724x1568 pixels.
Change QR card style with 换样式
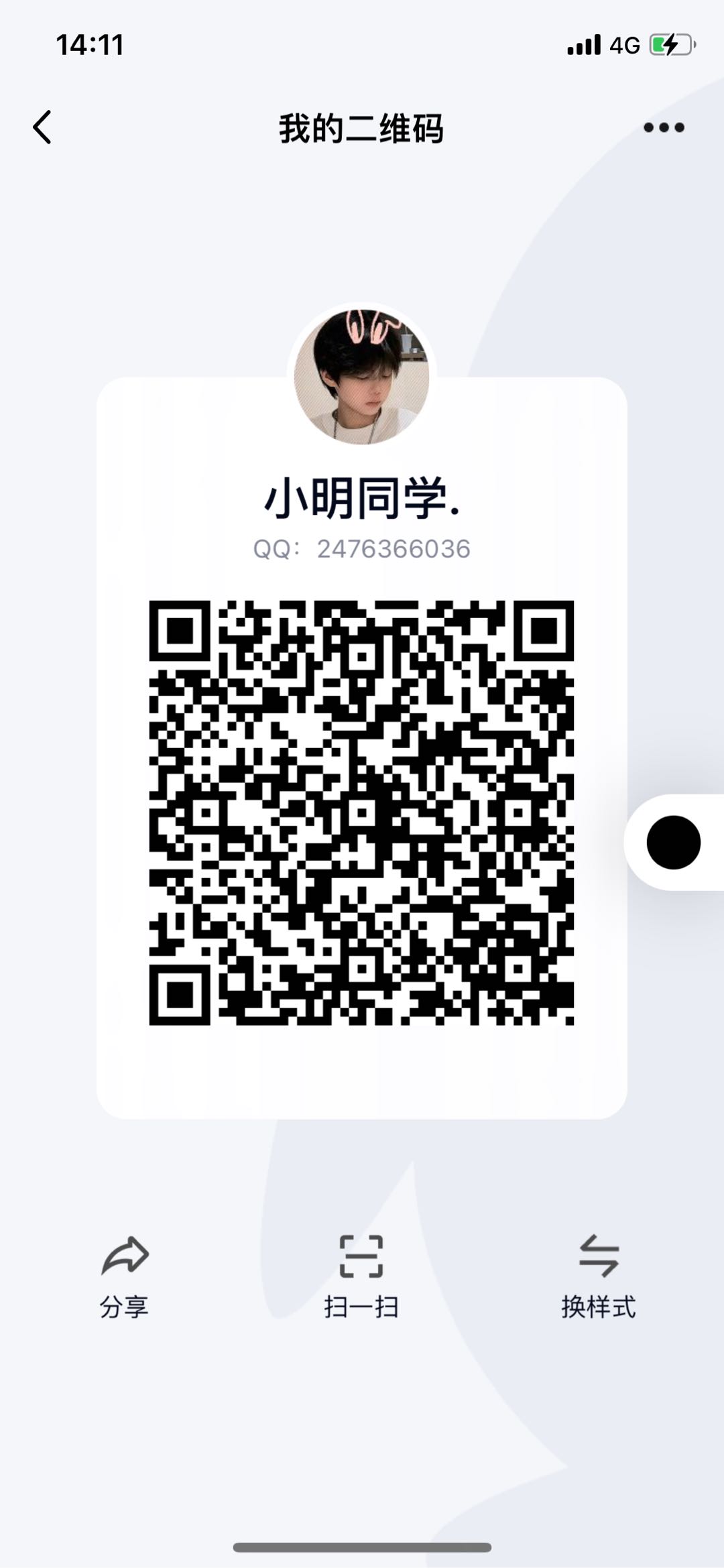(599, 1277)
